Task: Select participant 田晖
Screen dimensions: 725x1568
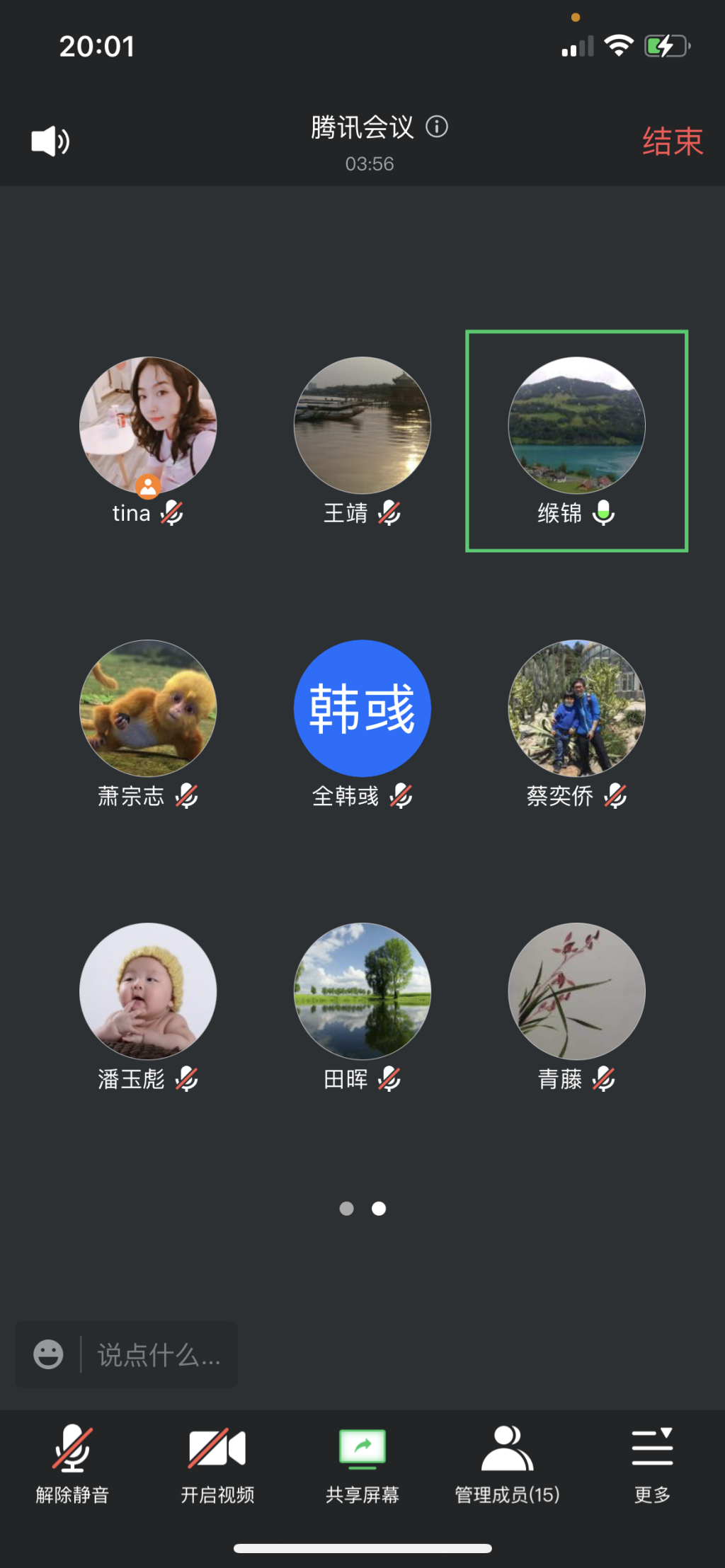Action: pos(362,992)
